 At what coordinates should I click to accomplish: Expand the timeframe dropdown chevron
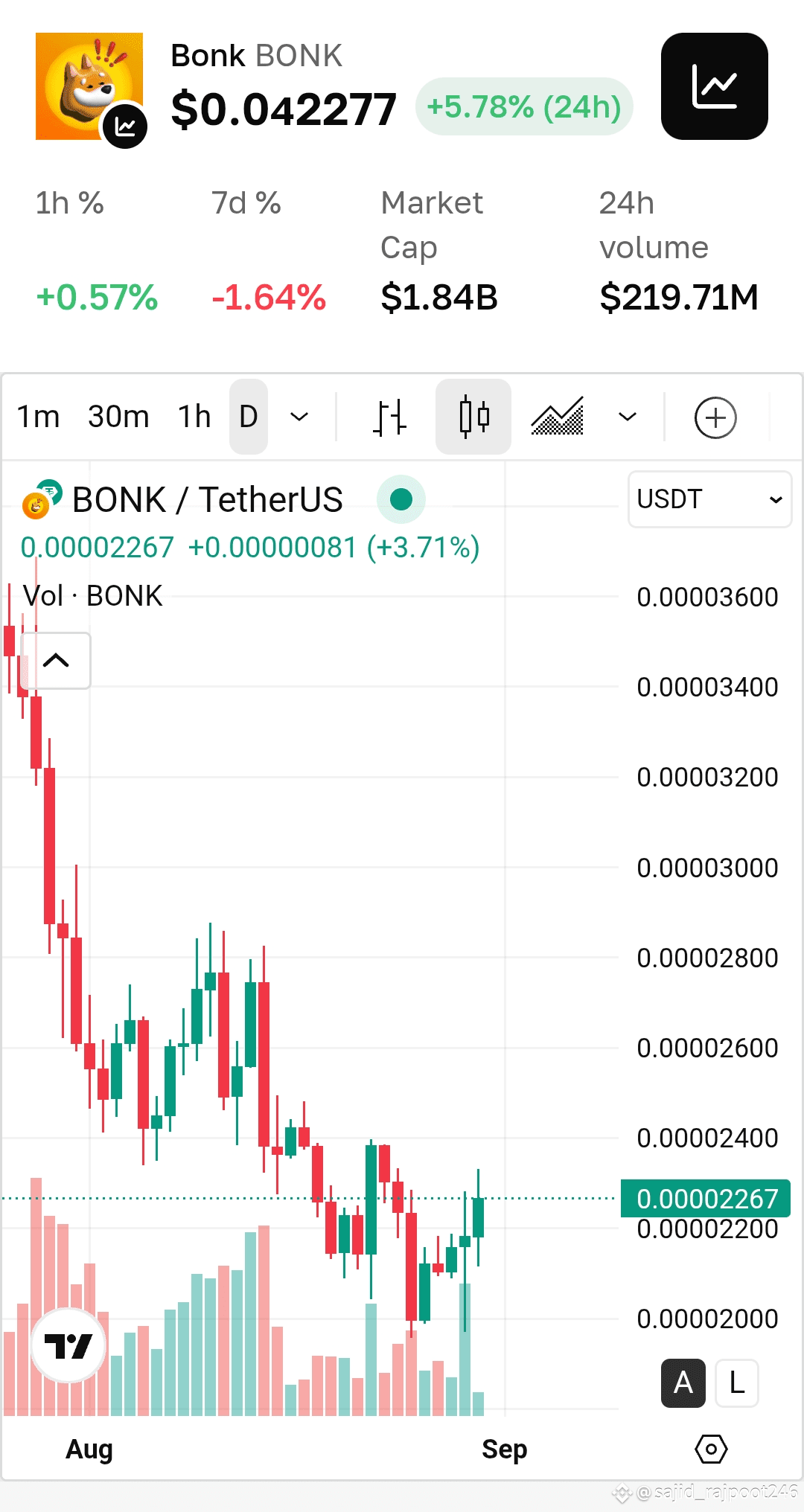click(299, 417)
